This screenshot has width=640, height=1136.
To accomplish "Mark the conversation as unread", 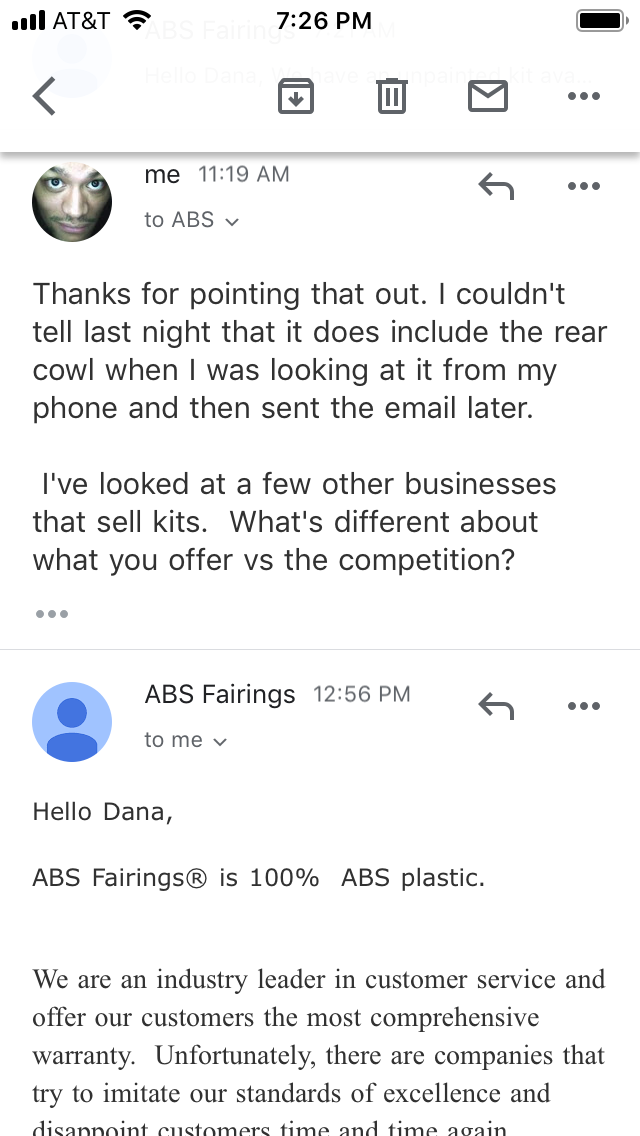I will pyautogui.click(x=488, y=96).
